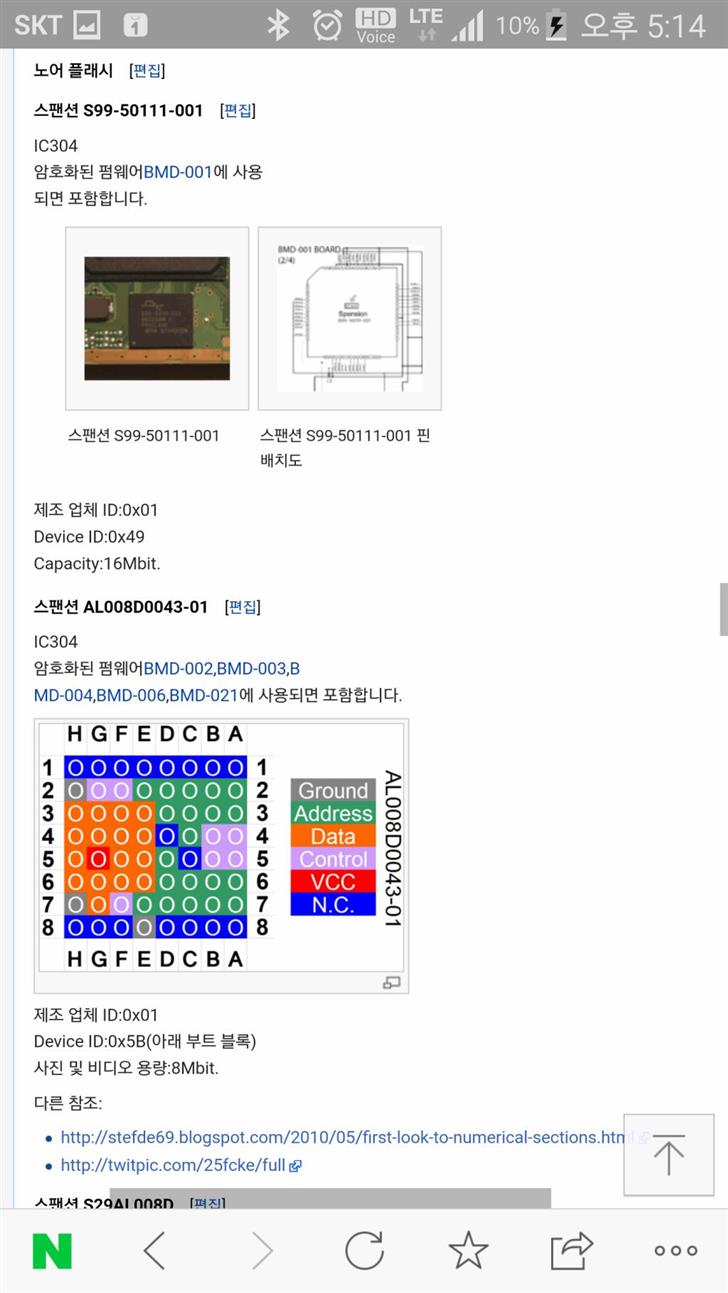The height and width of the screenshot is (1293, 728).
Task: Enlarge the AL008D0043-01 pin map image
Action: [392, 982]
